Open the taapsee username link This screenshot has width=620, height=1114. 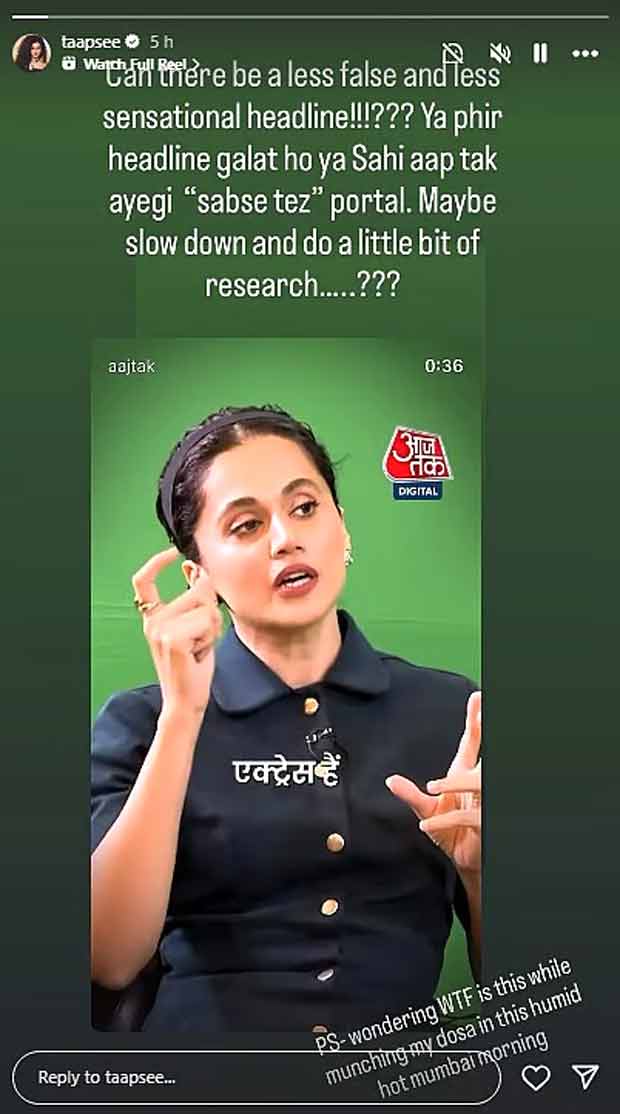click(89, 43)
